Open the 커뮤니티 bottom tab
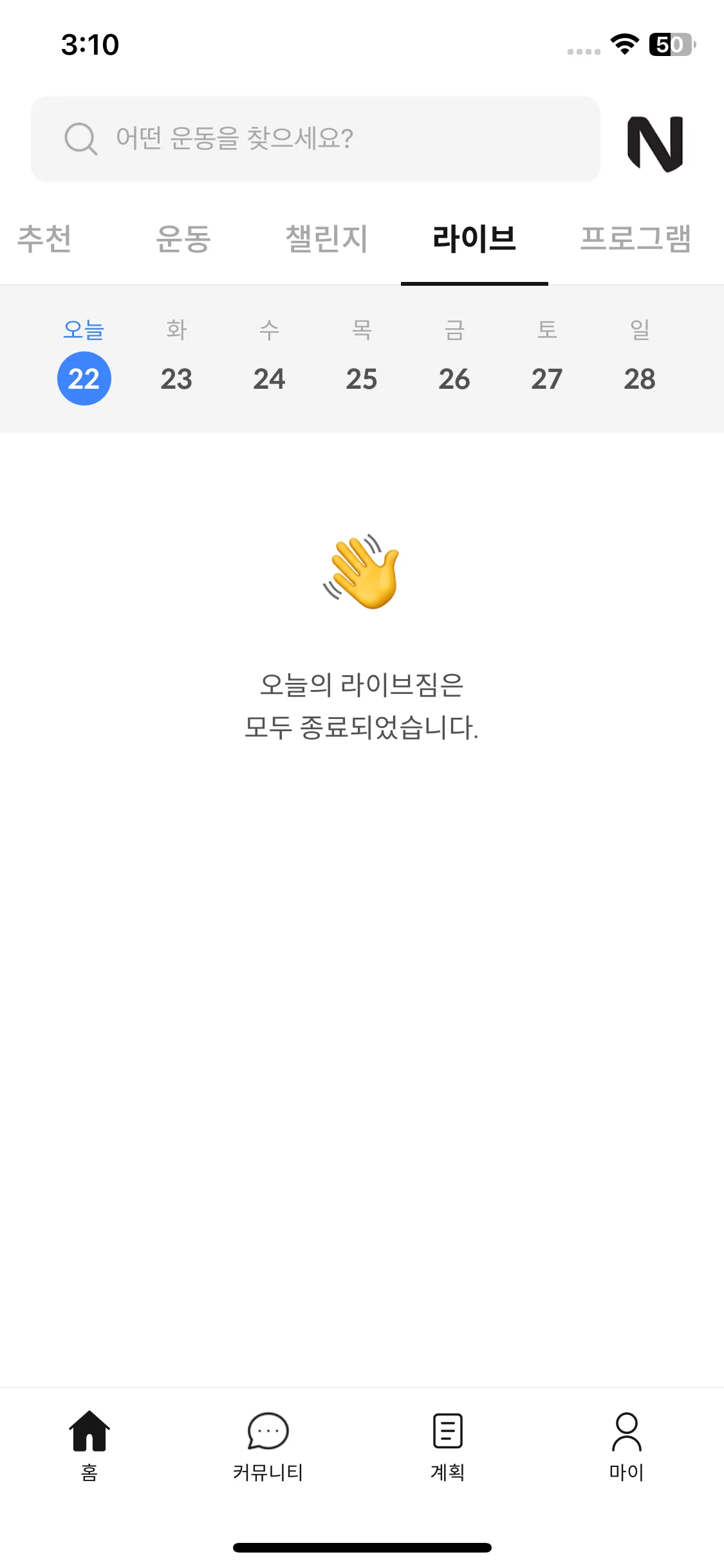Screen dimensions: 724x1568 (268, 1444)
